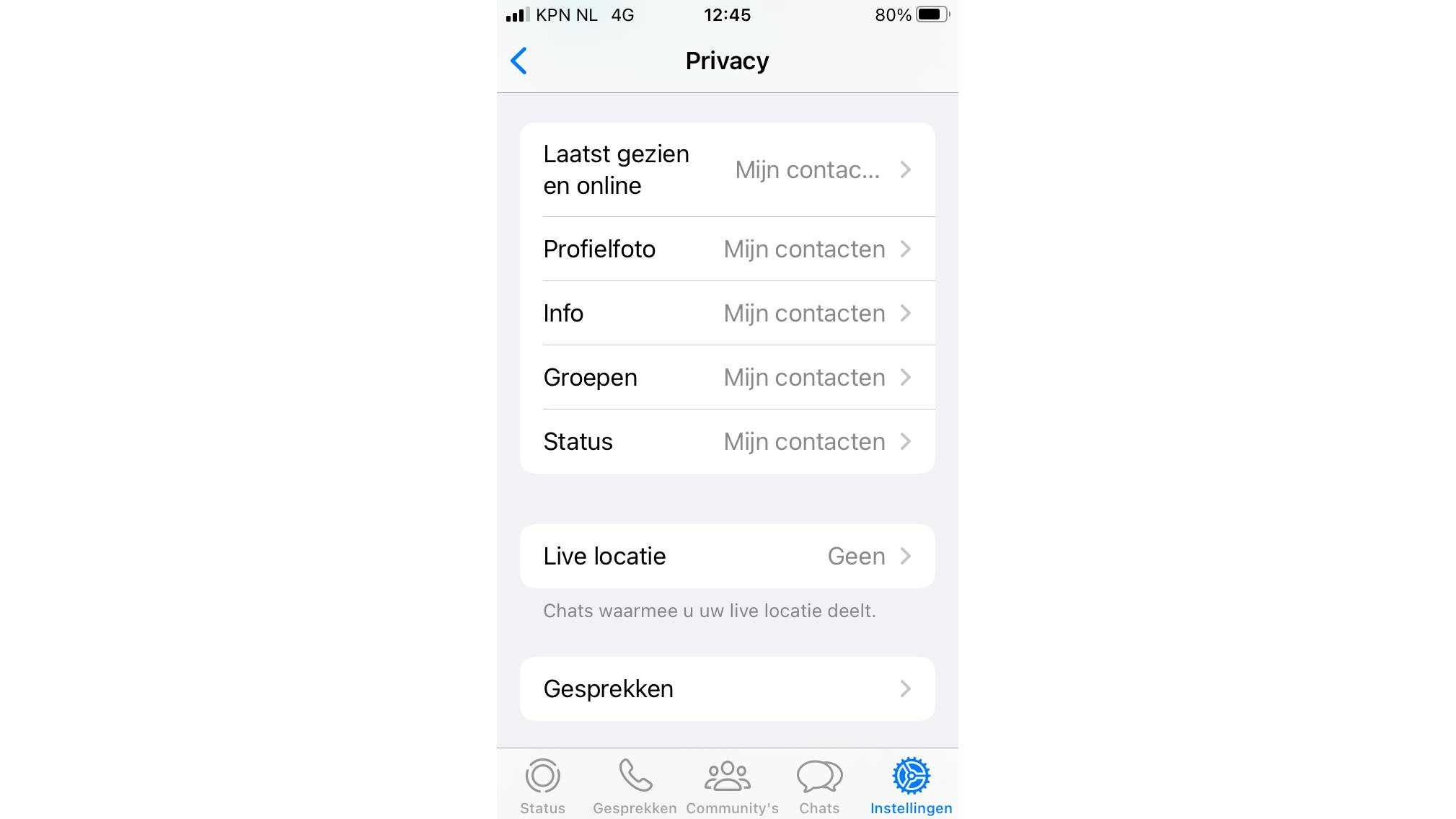
Task: Switch to the Chats tab
Action: [x=819, y=786]
